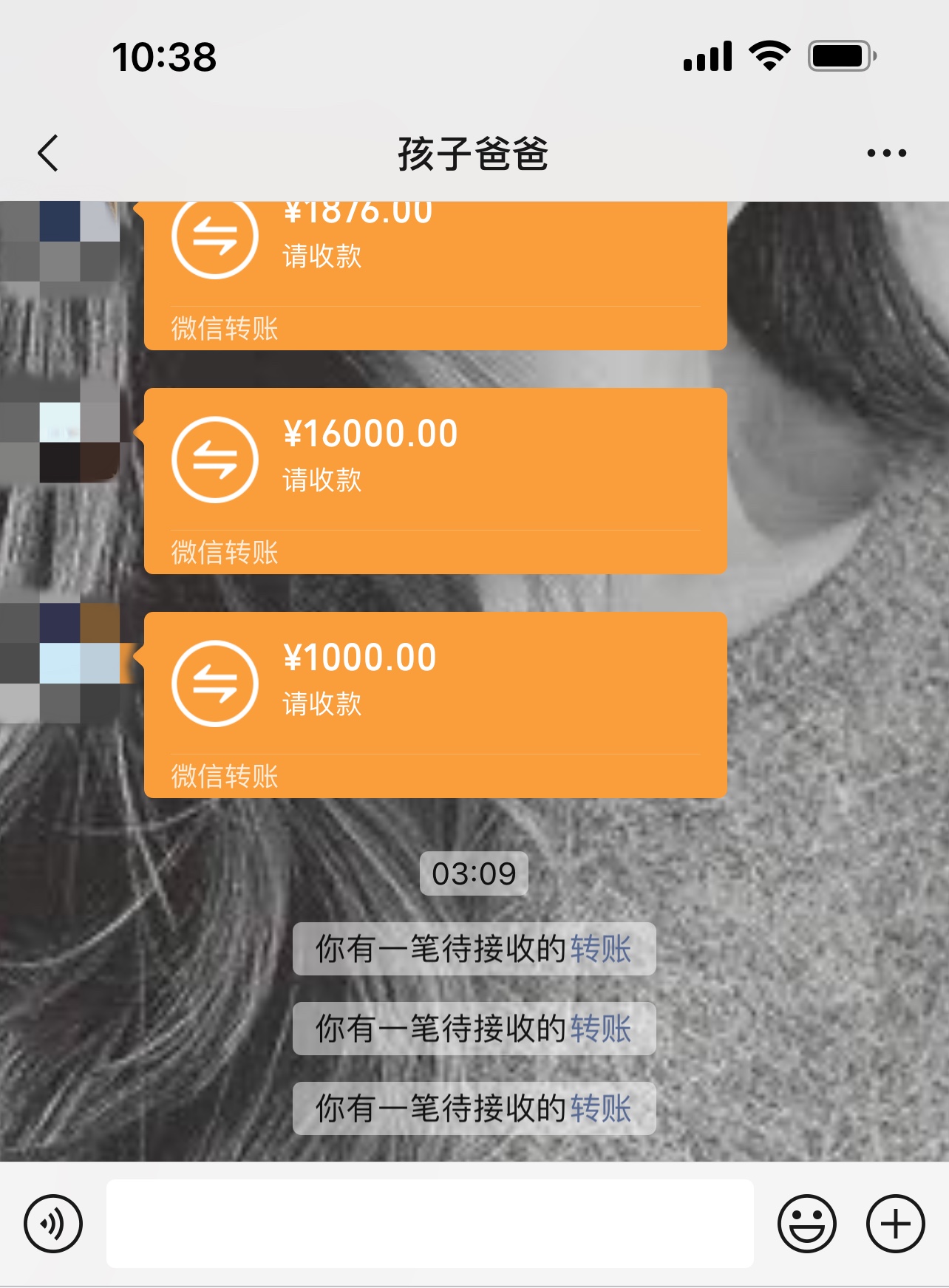The width and height of the screenshot is (949, 1288).
Task: Open the emoji sticker panel
Action: (x=806, y=1224)
